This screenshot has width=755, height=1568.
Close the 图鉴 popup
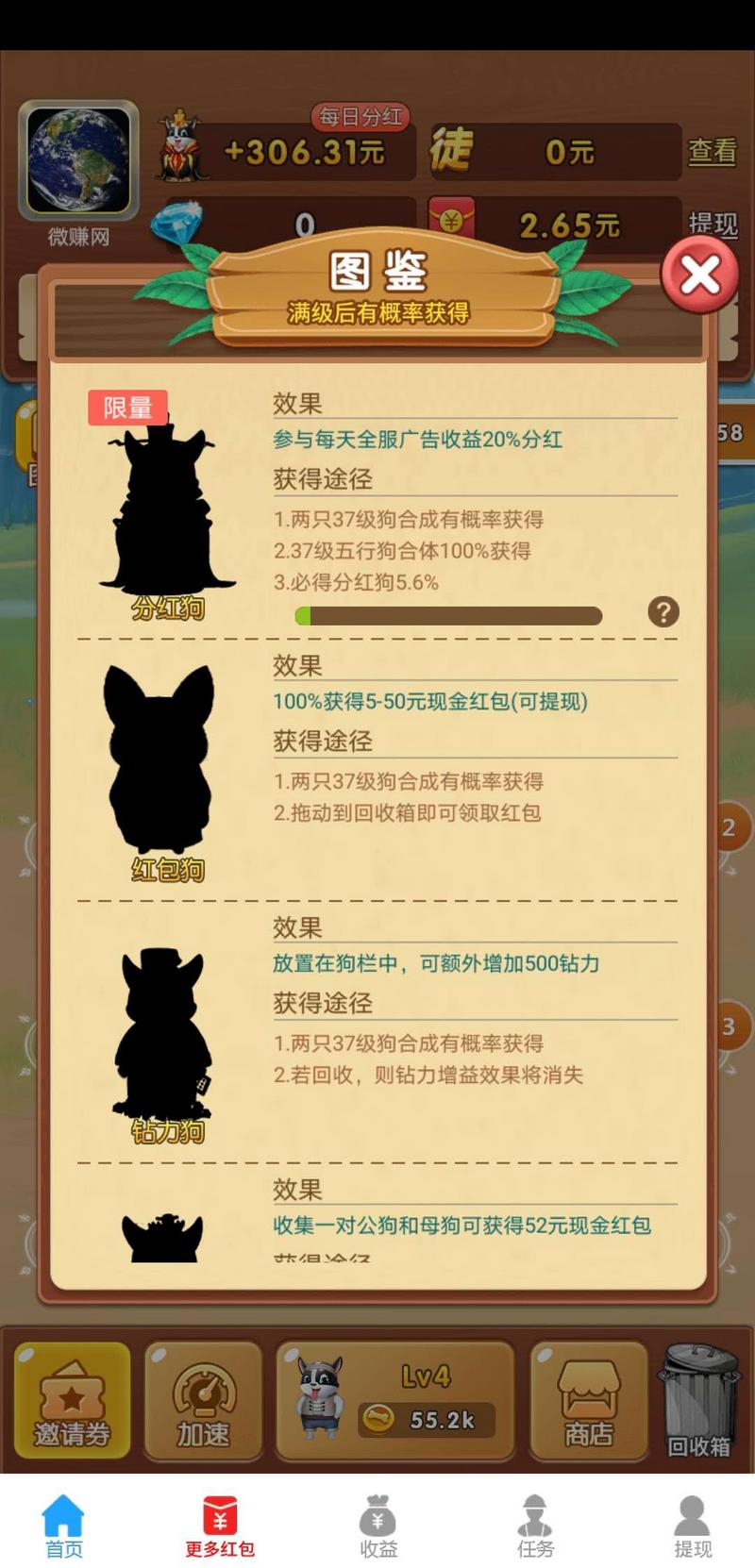coord(698,275)
